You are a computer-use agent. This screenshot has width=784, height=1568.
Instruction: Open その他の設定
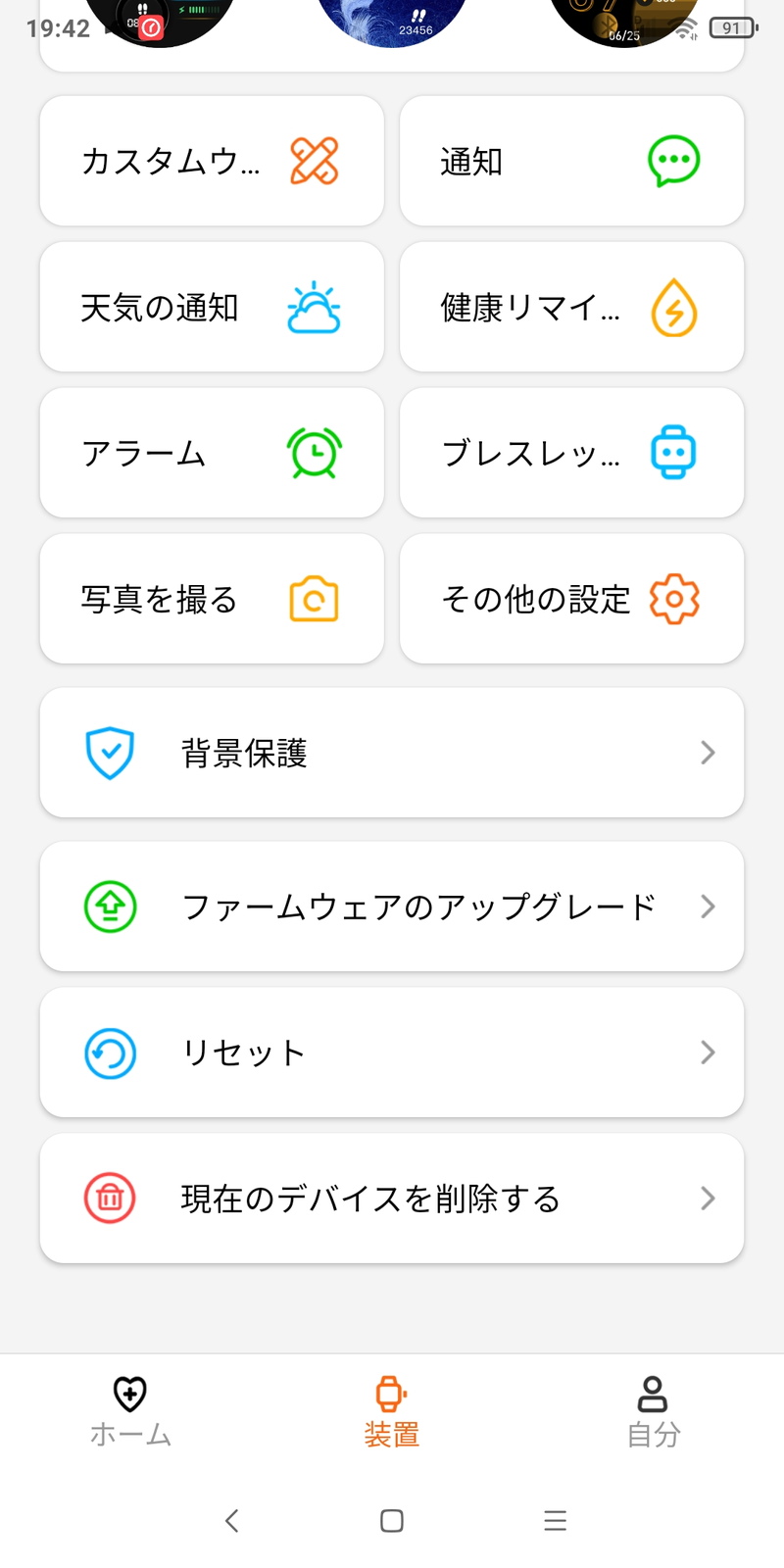point(571,599)
